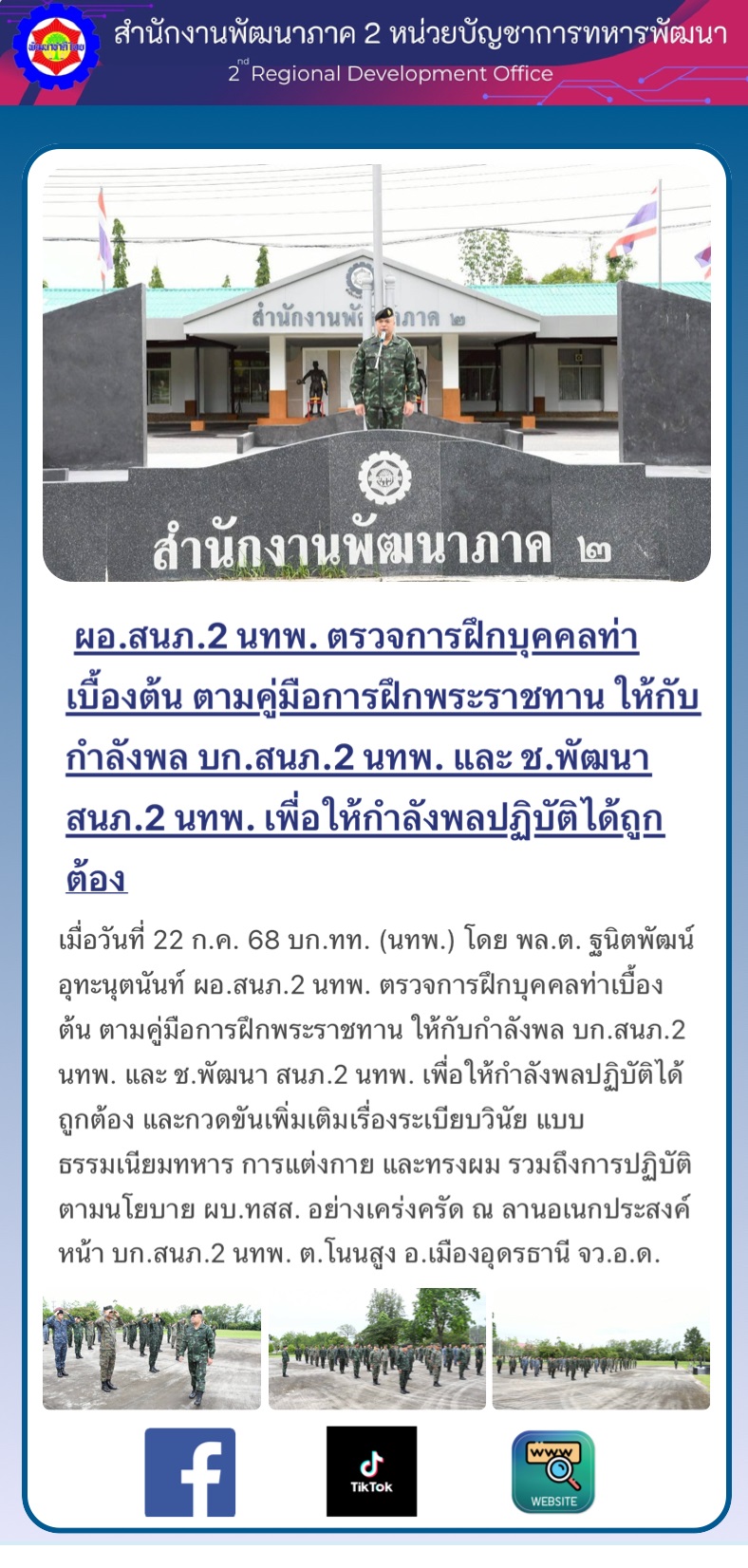Open the Facebook page icon
This screenshot has width=748, height=1568.
(190, 1472)
